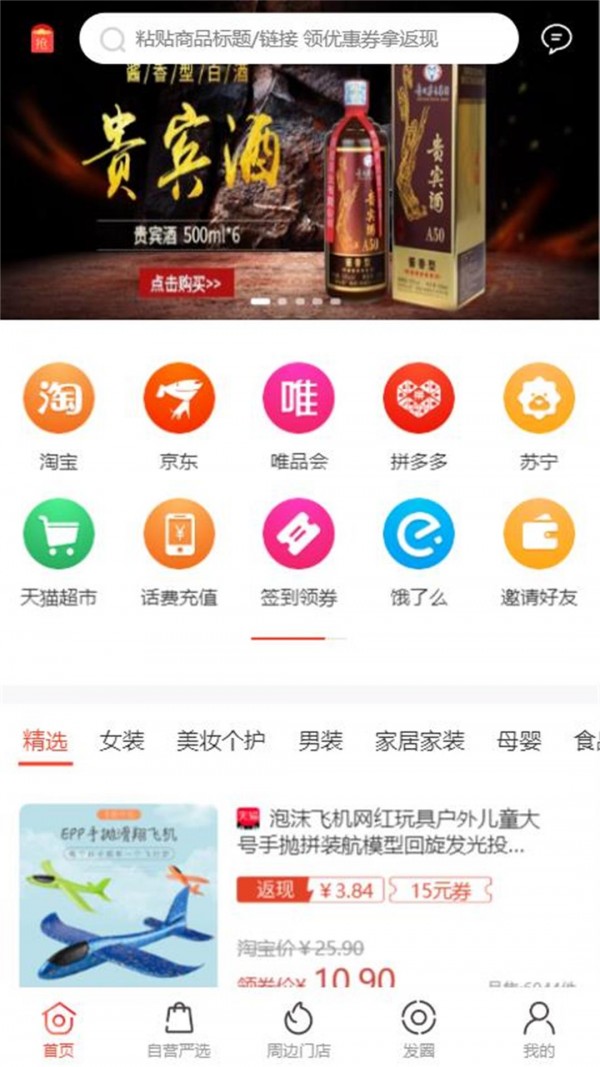600x1067 pixels.
Task: Open the 我的 profile tab
Action: click(x=538, y=1030)
